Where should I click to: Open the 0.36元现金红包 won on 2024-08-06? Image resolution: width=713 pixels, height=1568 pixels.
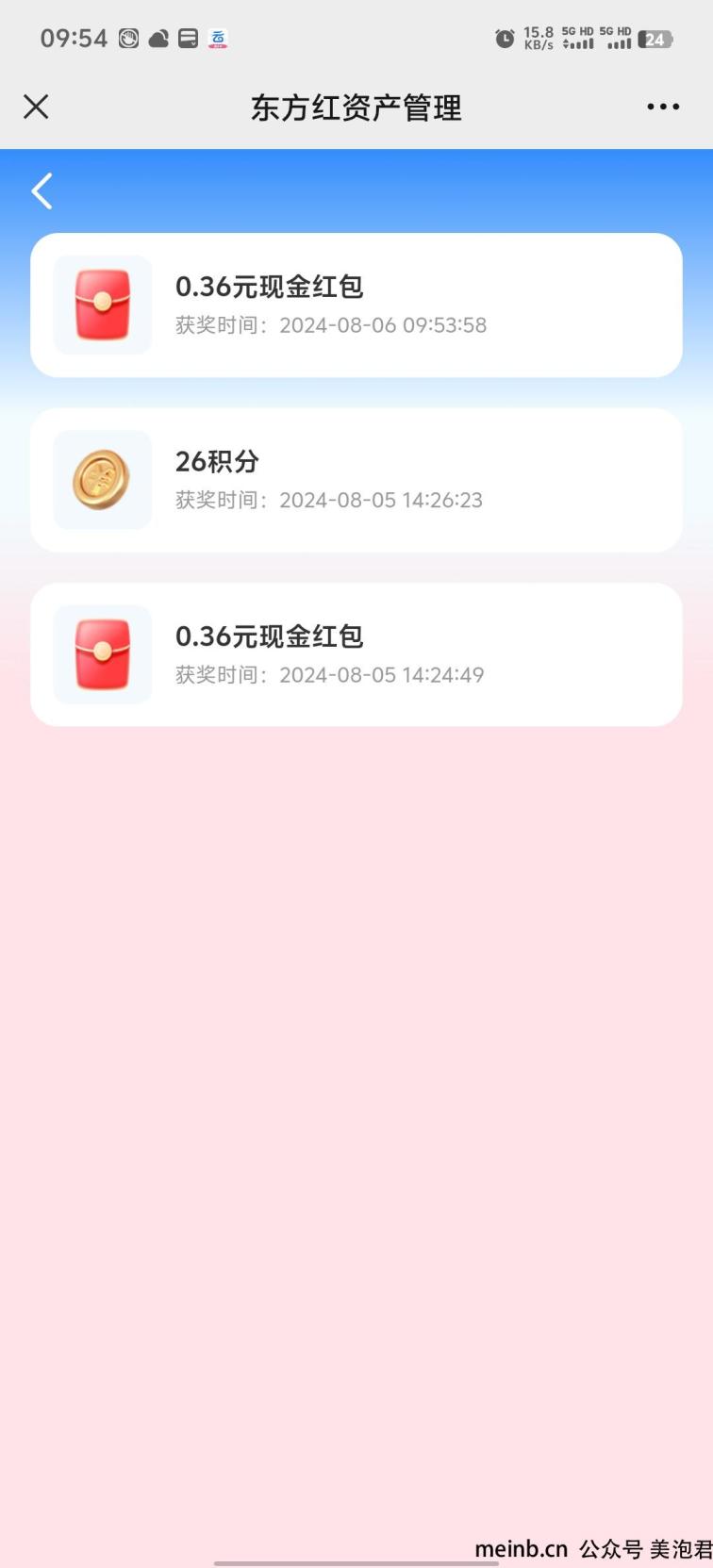[356, 305]
